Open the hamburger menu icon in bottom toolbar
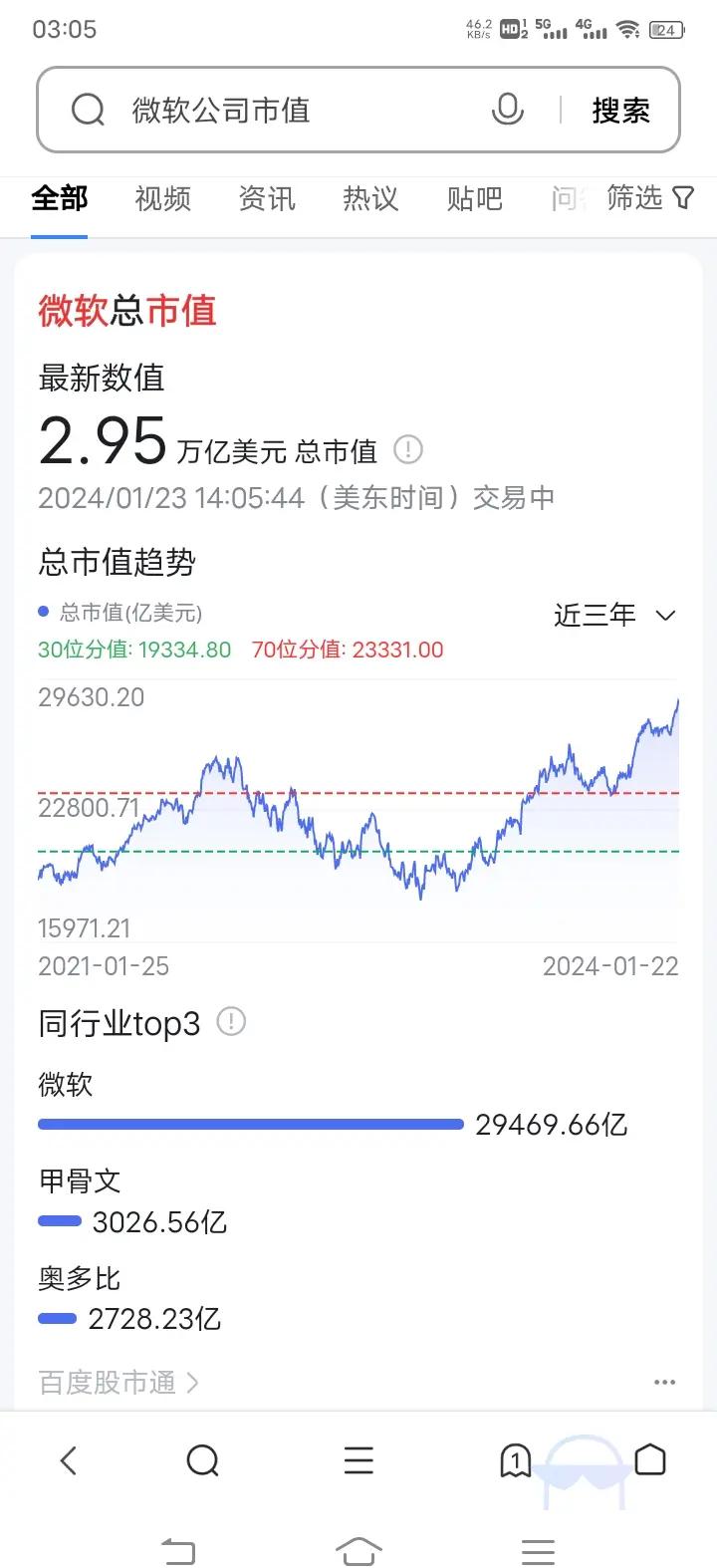The width and height of the screenshot is (717, 1568). (x=358, y=1460)
